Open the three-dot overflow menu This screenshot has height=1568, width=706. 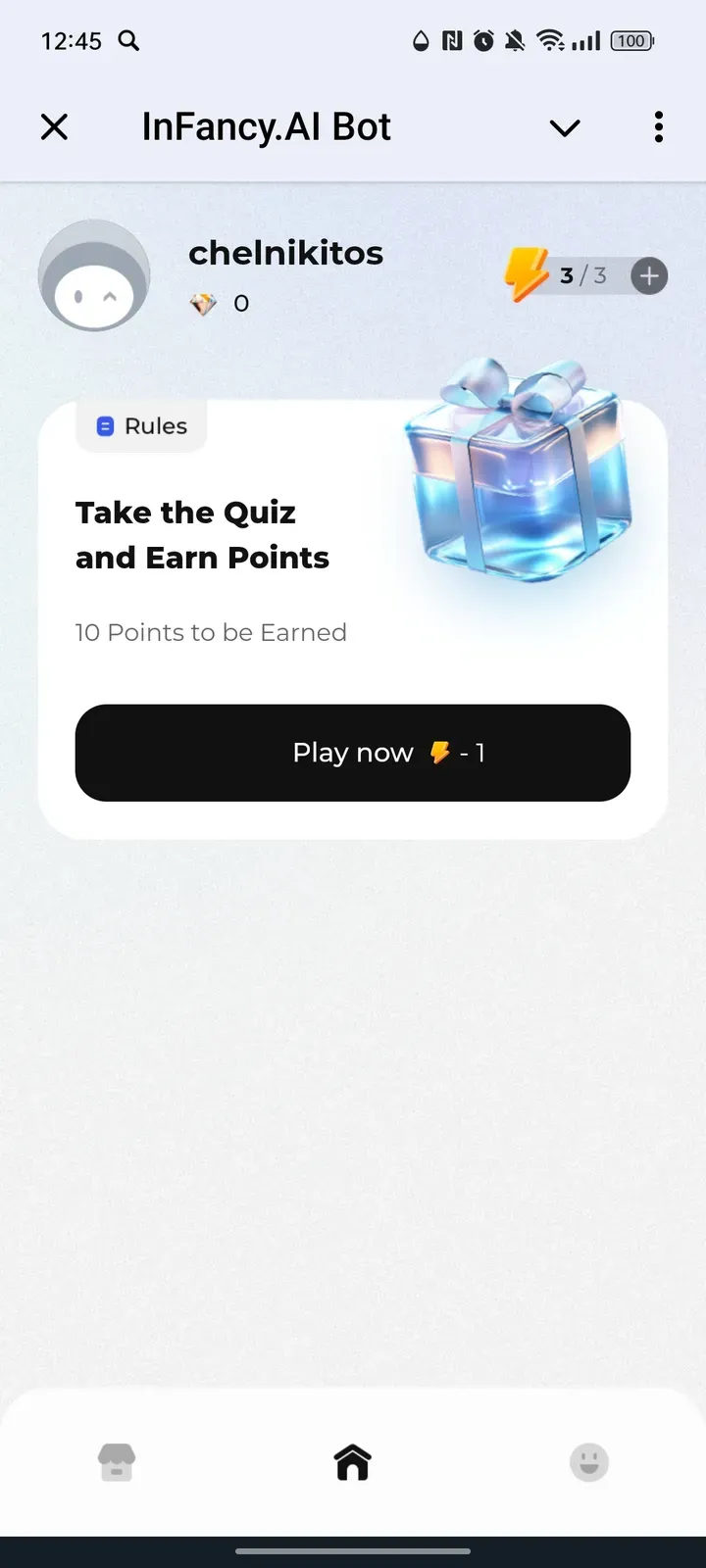tap(658, 126)
